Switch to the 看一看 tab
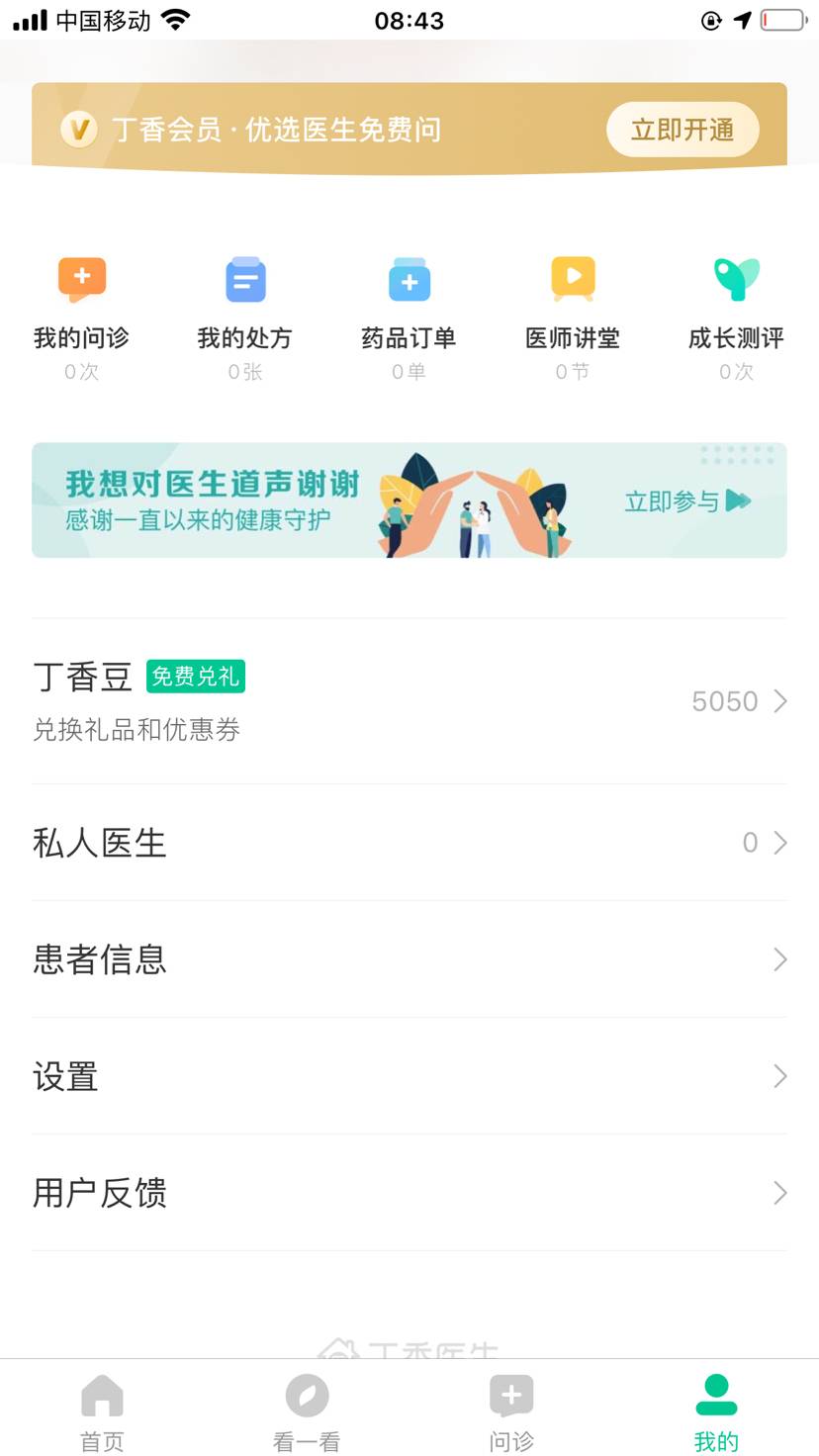The height and width of the screenshot is (1456, 819). 307,1412
